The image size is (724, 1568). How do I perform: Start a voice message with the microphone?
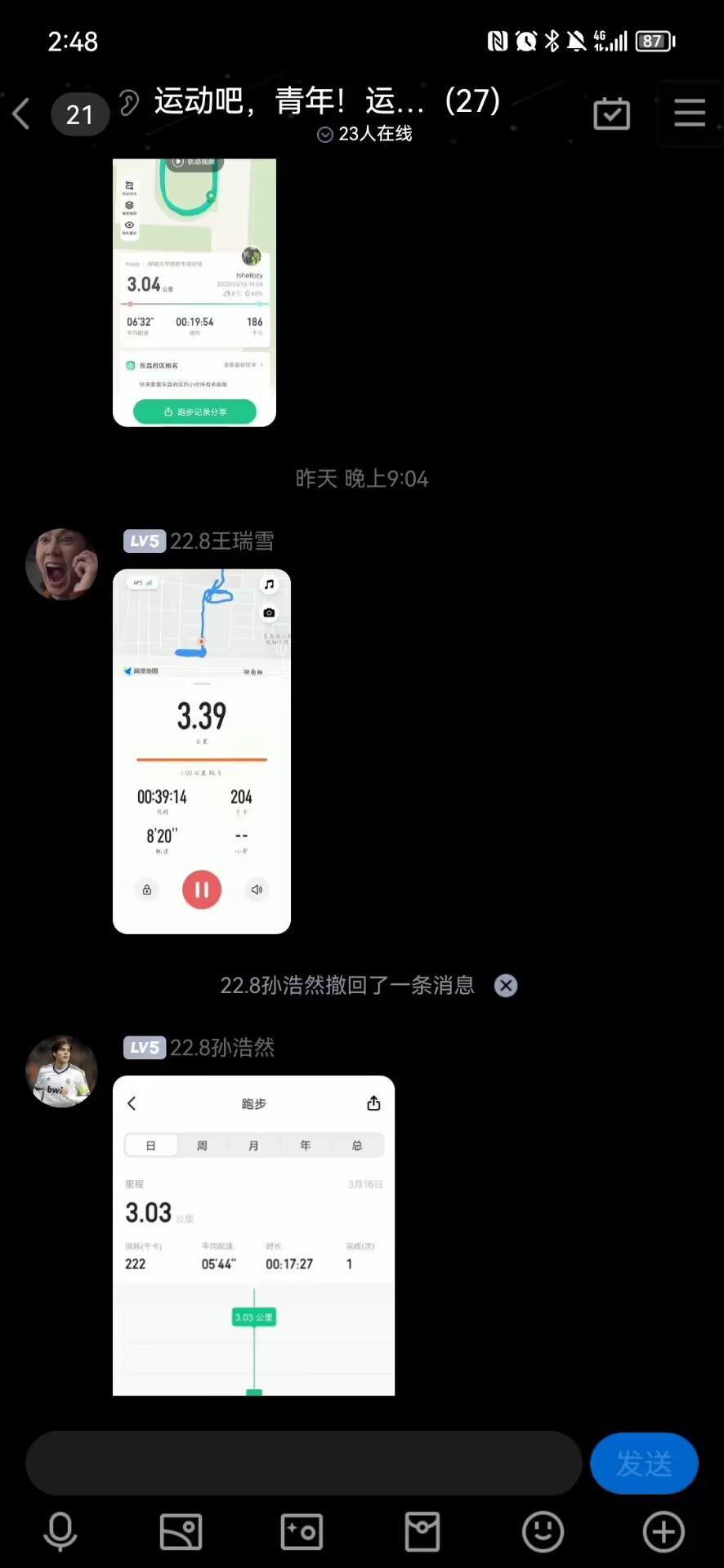pos(60,1531)
